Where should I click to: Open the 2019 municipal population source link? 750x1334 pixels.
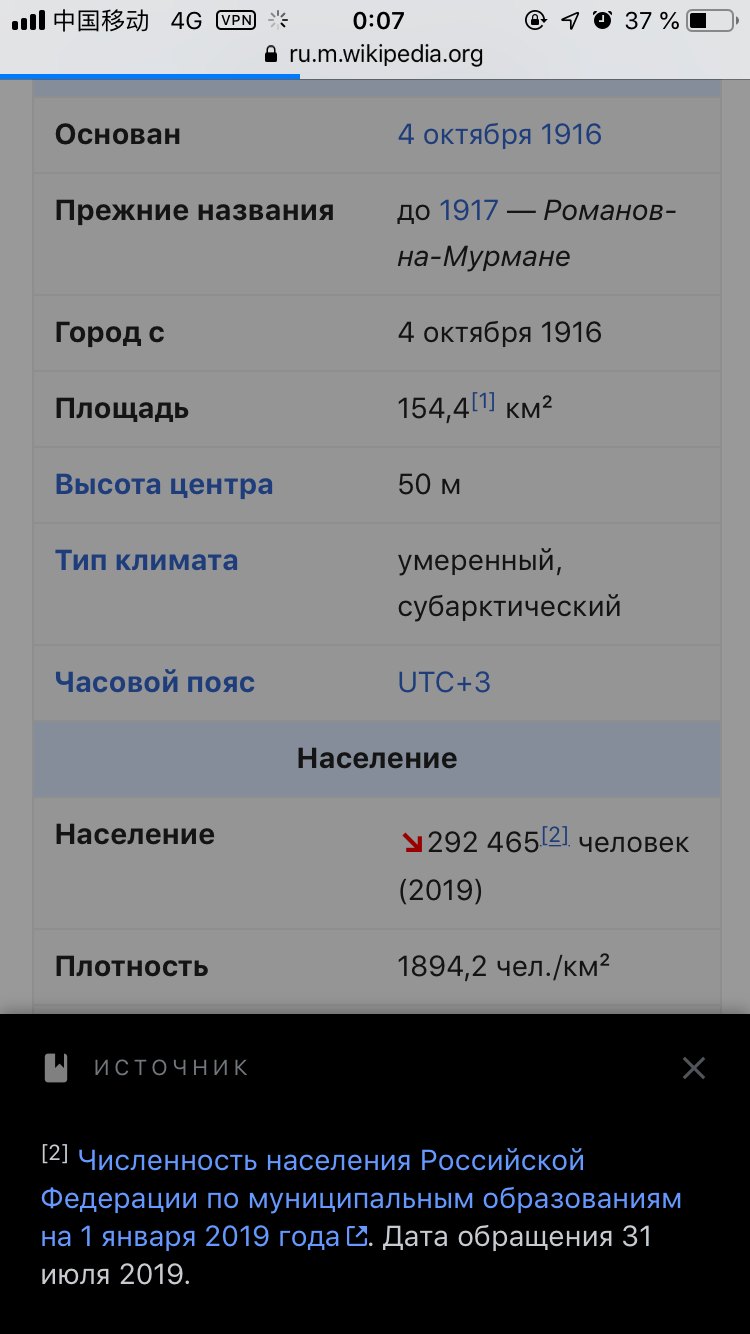click(360, 1198)
